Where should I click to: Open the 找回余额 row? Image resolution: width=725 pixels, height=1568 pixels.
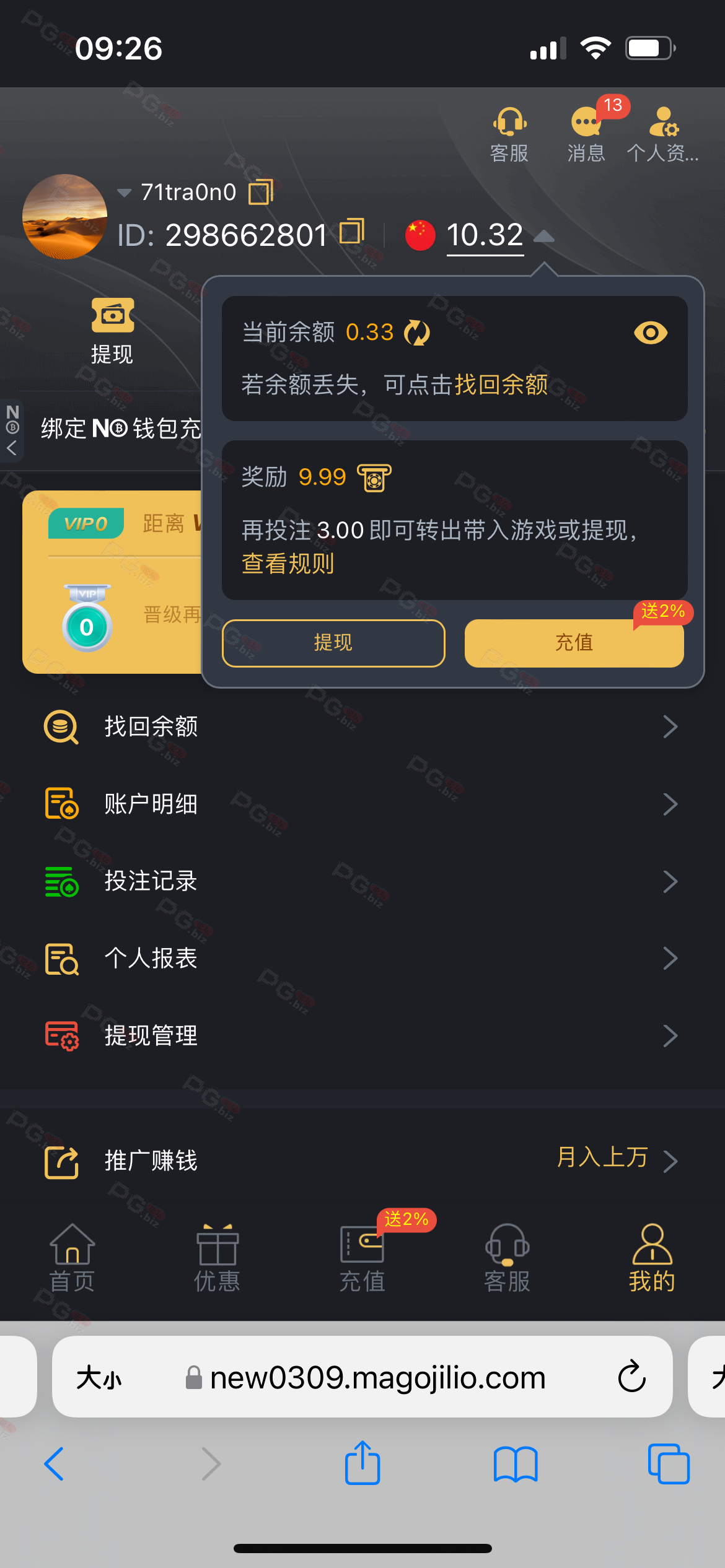tap(362, 726)
